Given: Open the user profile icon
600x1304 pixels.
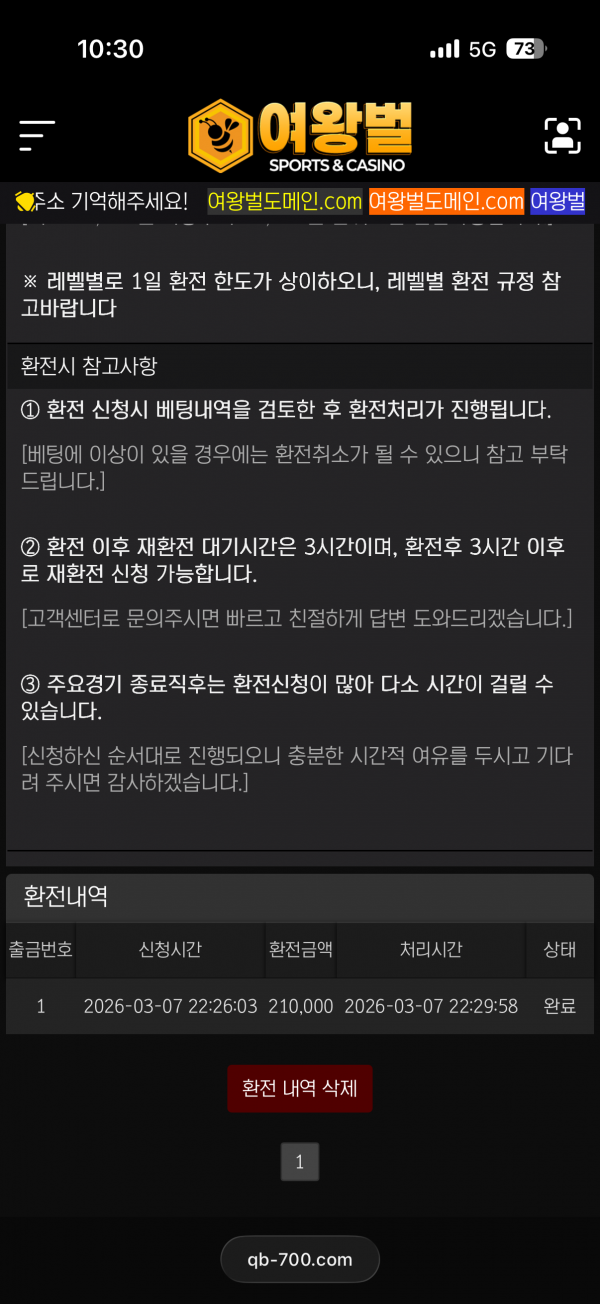Looking at the screenshot, I should [562, 136].
